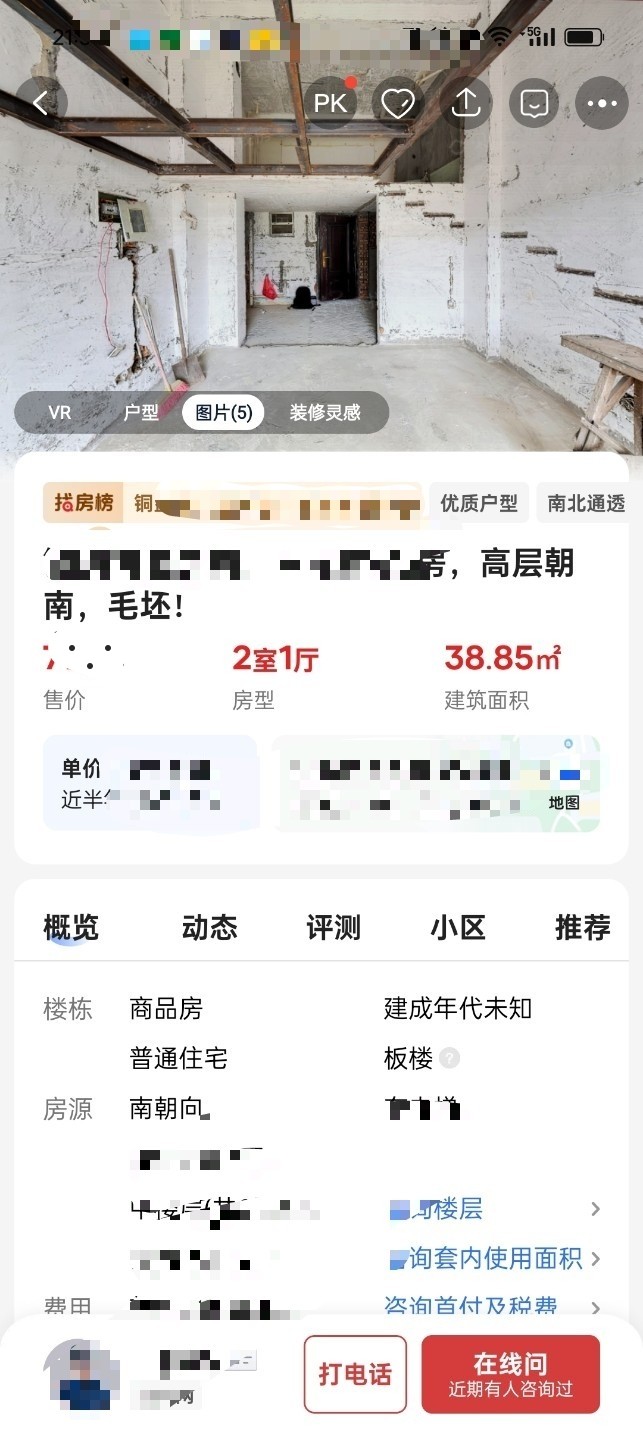Viewport: 643px width, 1435px height.
Task: Call the agent via 打电话
Action: tap(355, 1374)
